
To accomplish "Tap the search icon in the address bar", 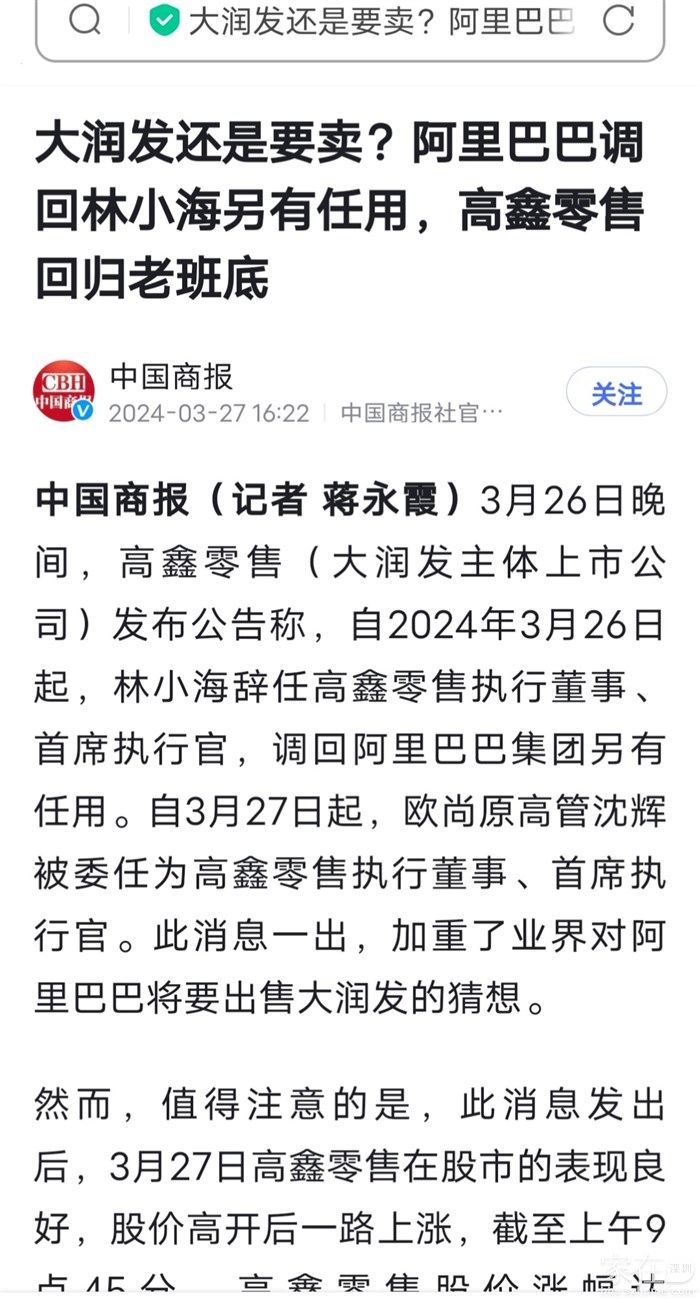I will point(85,19).
